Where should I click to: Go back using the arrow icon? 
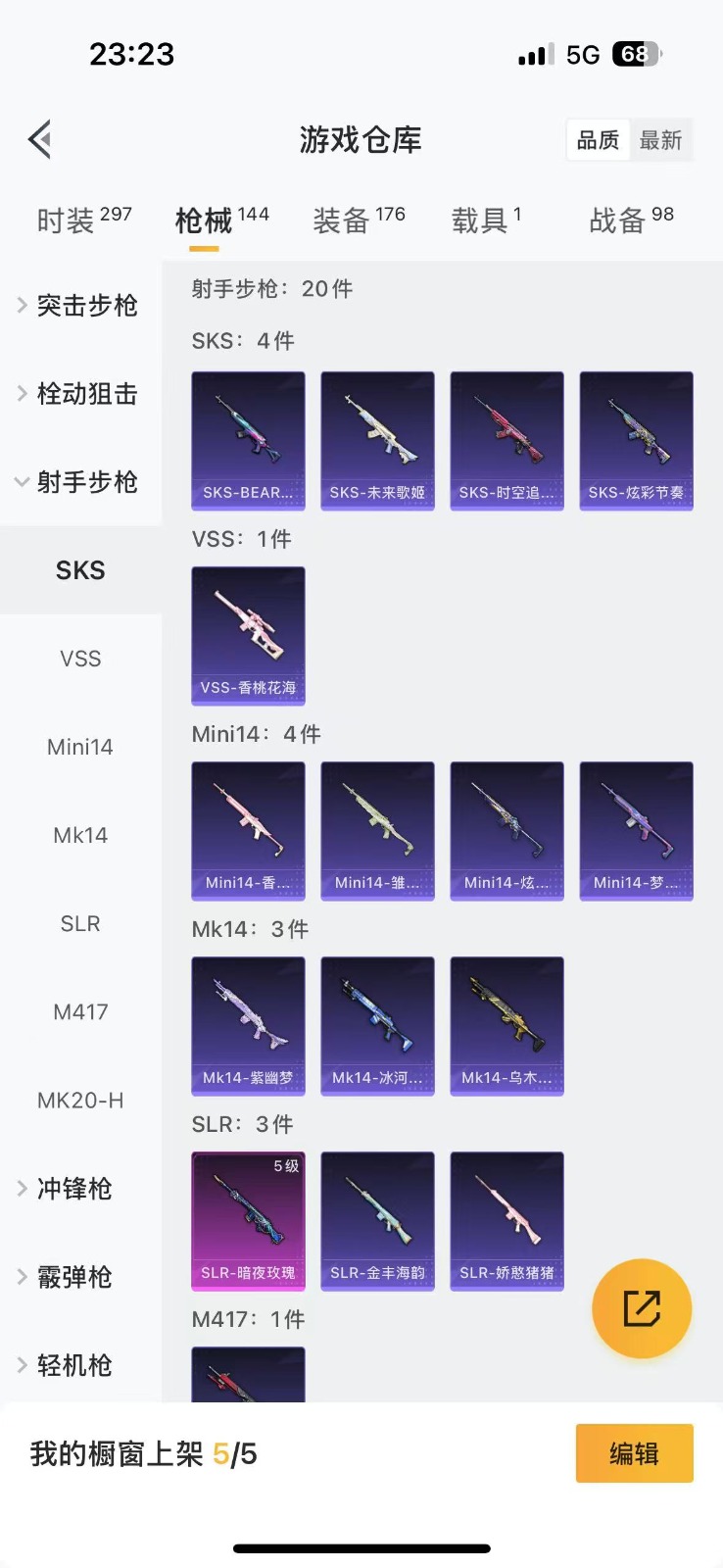(40, 140)
